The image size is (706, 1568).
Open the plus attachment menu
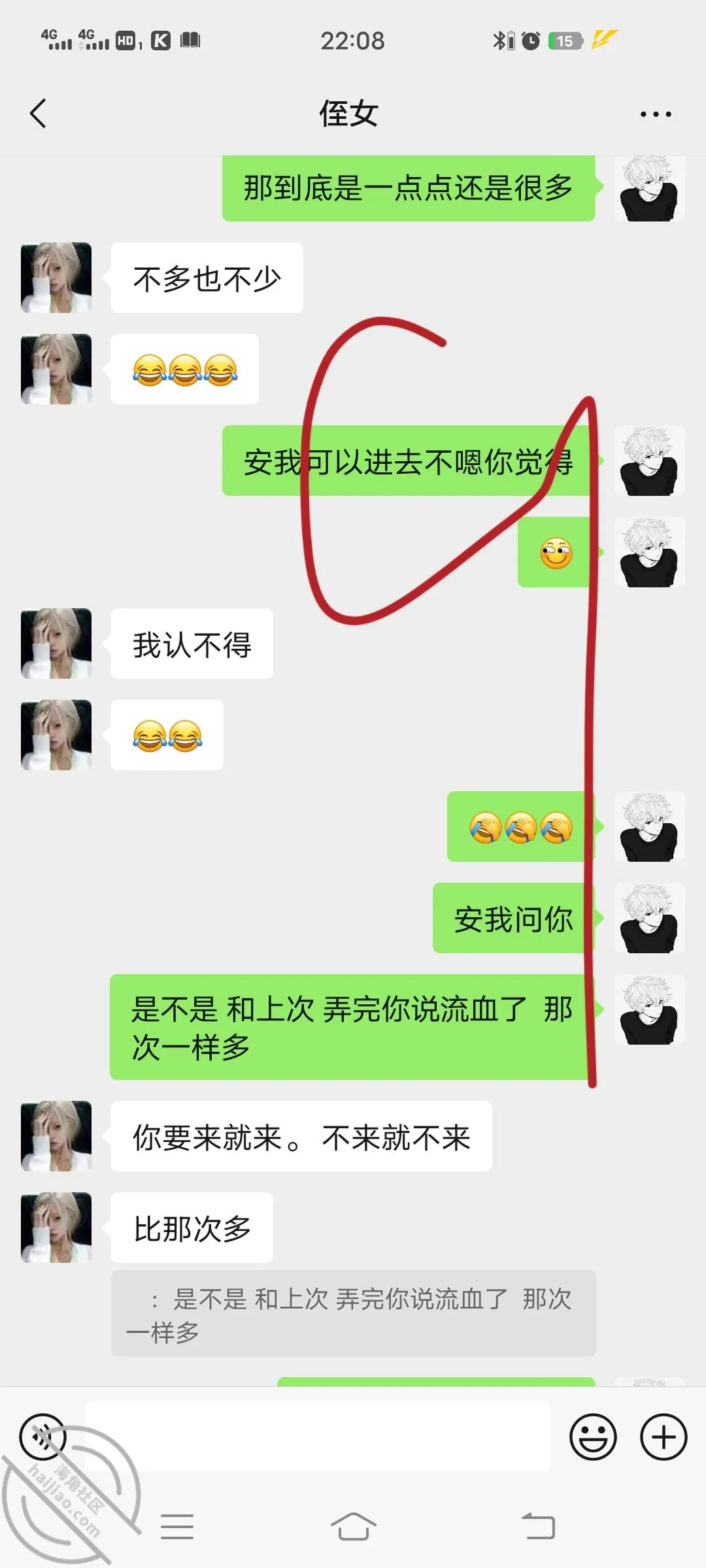[664, 1437]
